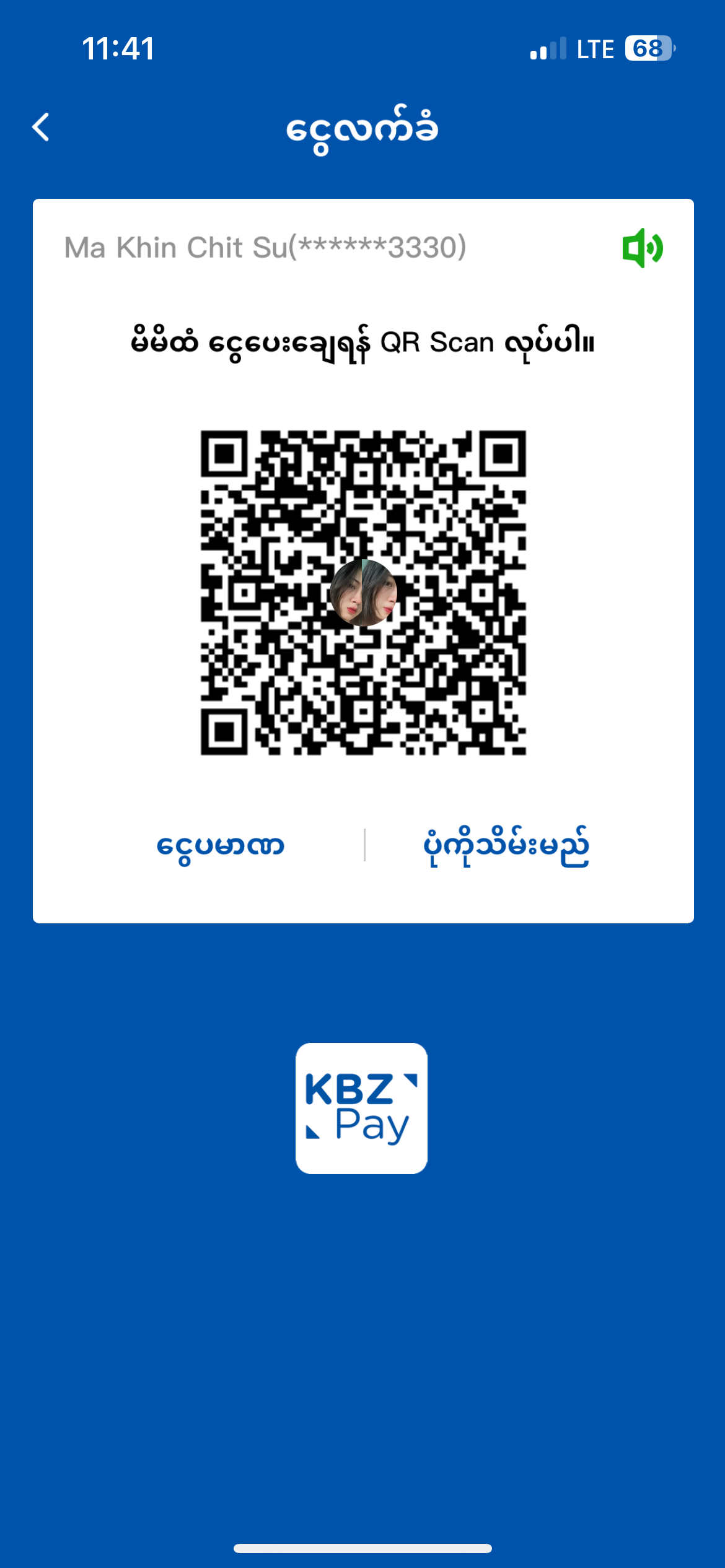
Task: Go back from the receive money screen
Action: pyautogui.click(x=42, y=128)
